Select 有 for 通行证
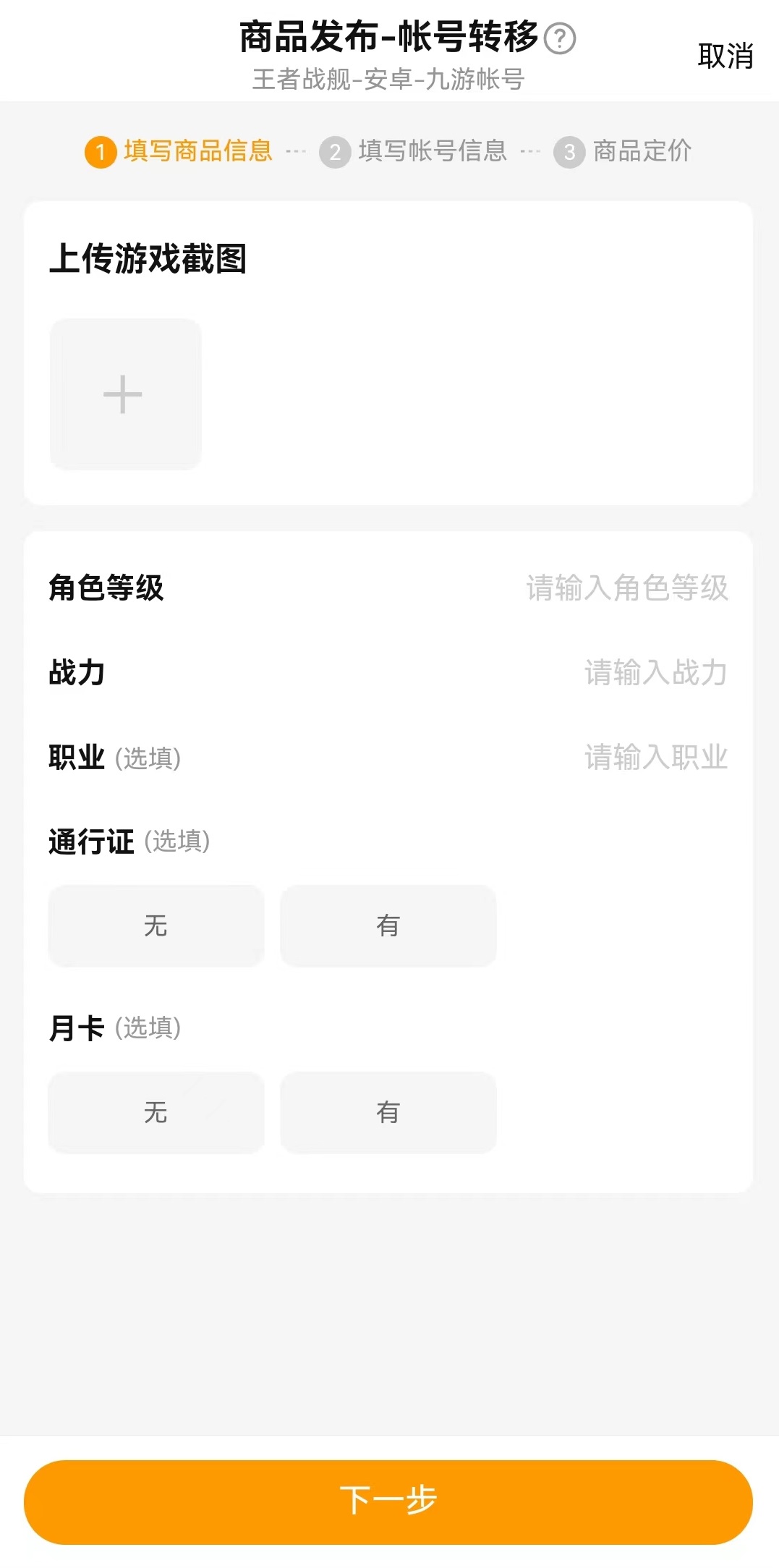This screenshot has width=779, height=1568. click(388, 925)
